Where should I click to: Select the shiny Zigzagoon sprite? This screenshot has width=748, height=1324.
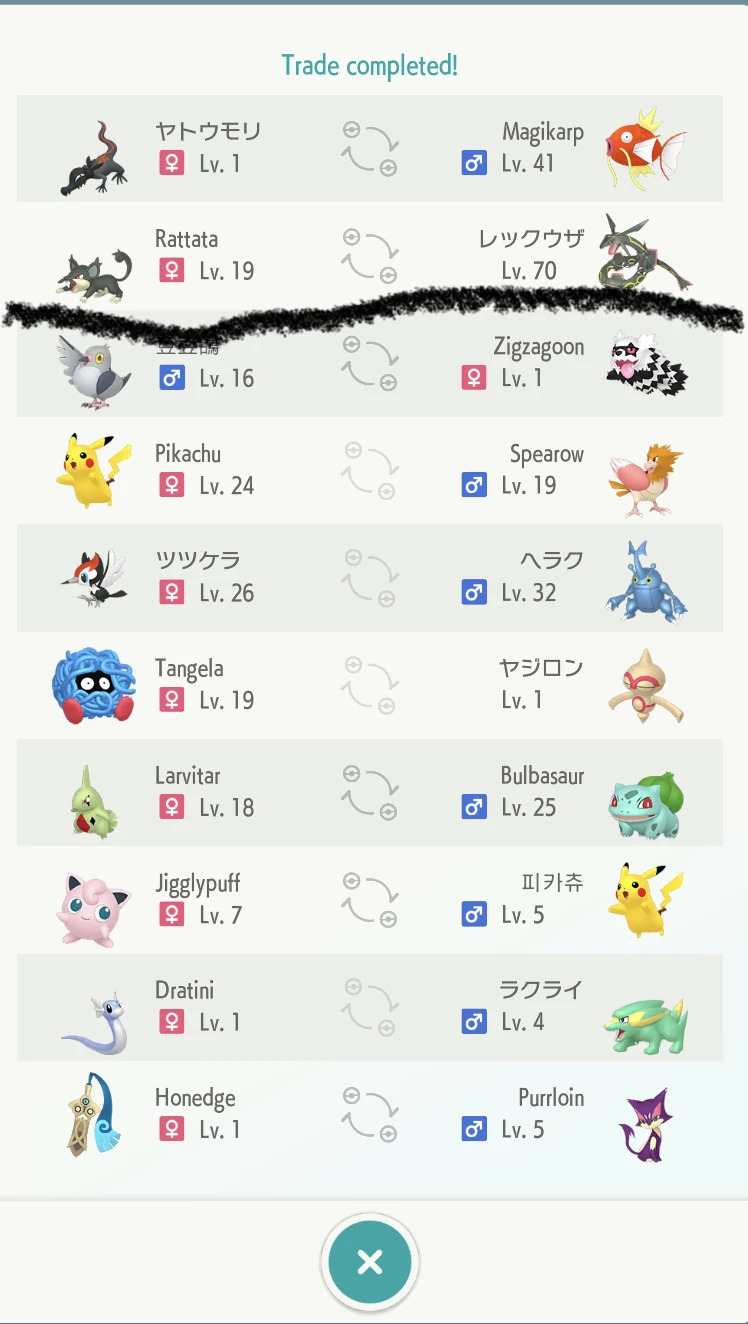point(645,363)
